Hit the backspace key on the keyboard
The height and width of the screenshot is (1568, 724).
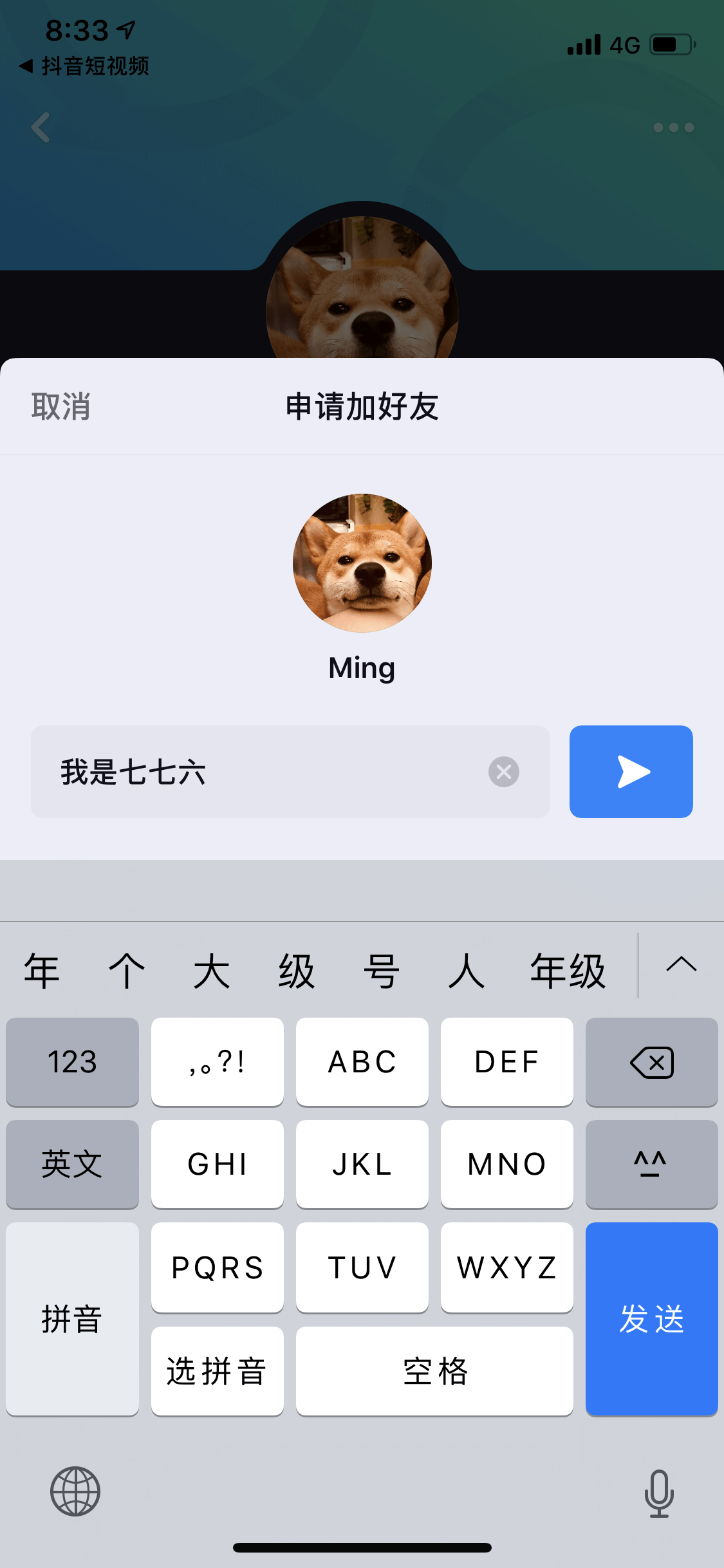point(651,1062)
